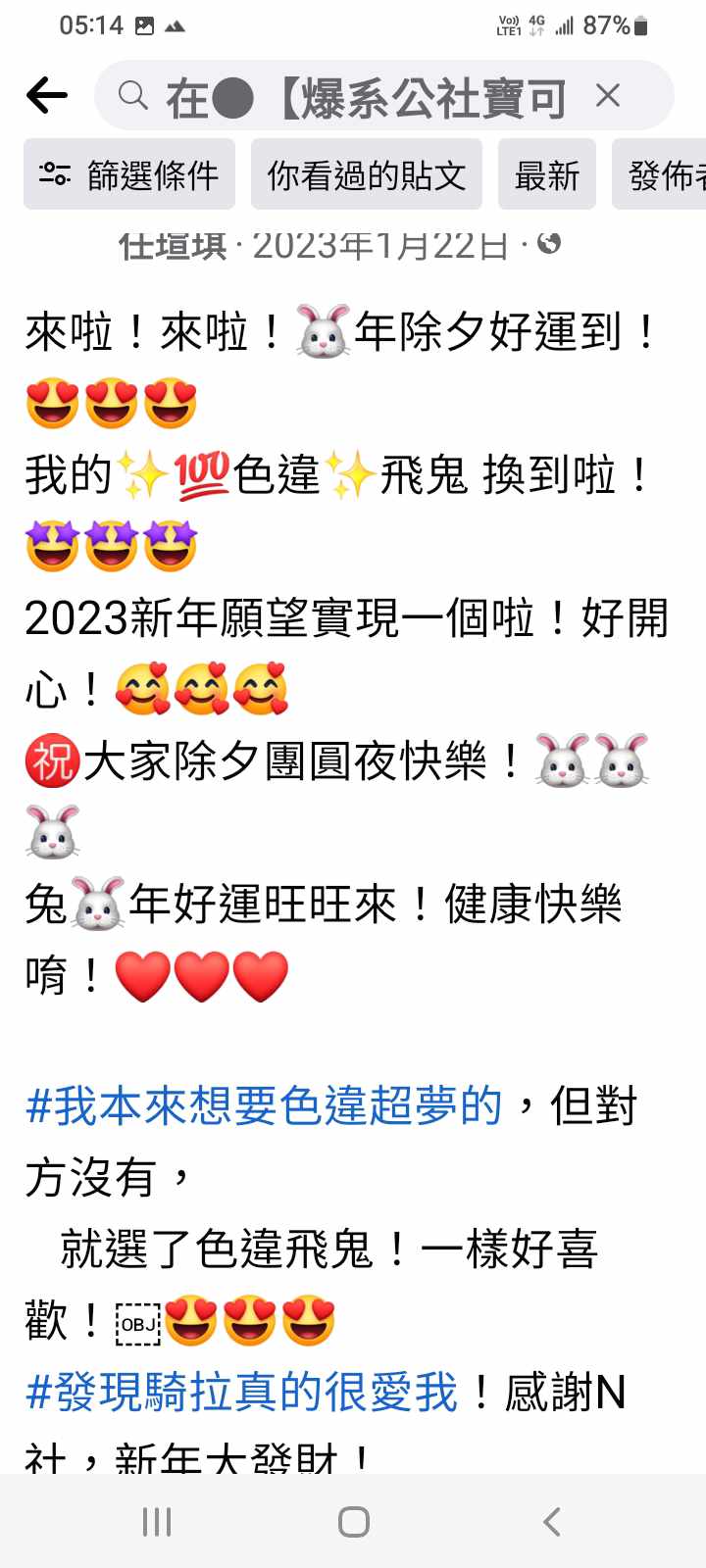Clear the search text with the X
This screenshot has height=1568, width=706.
608,96
